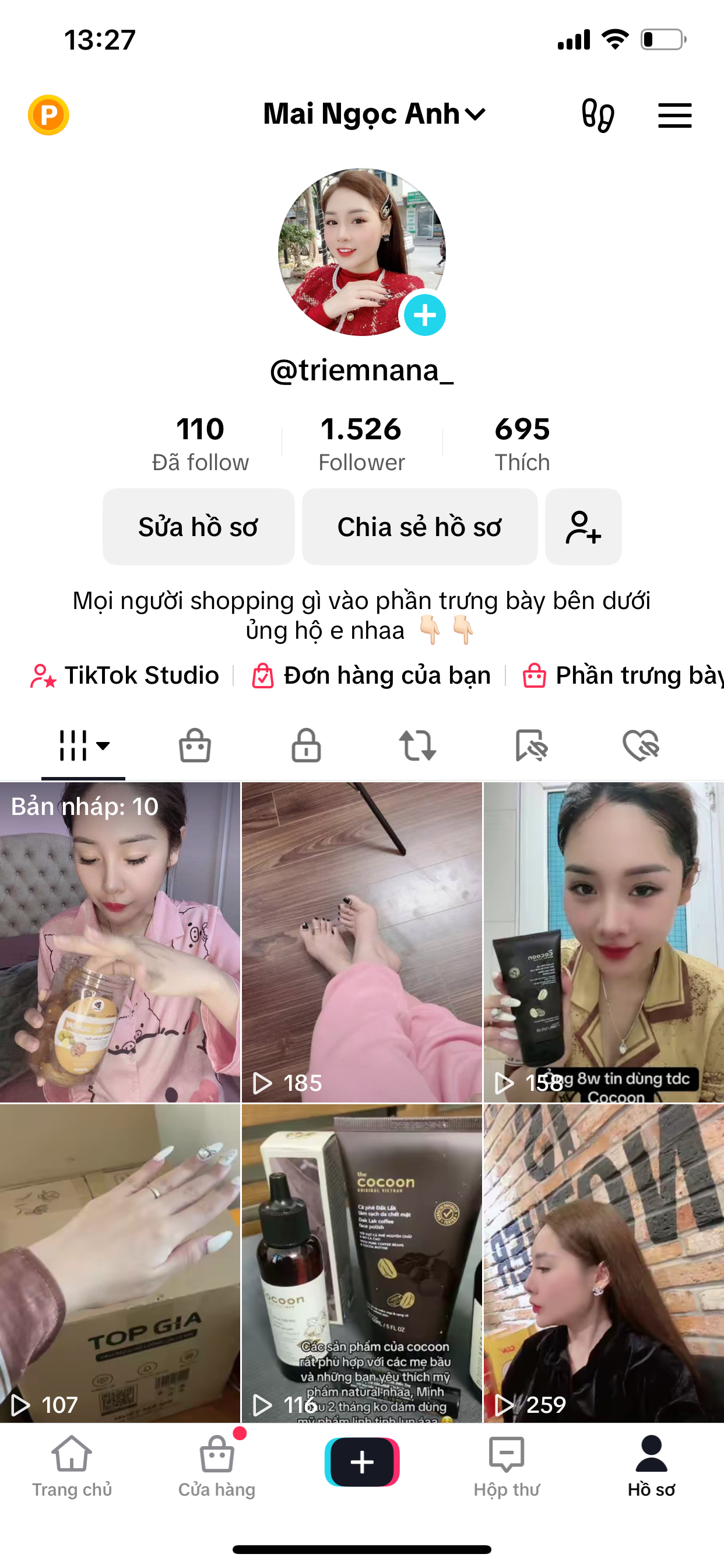Open TikTok Studio
This screenshot has height=1568, width=724.
tap(125, 675)
